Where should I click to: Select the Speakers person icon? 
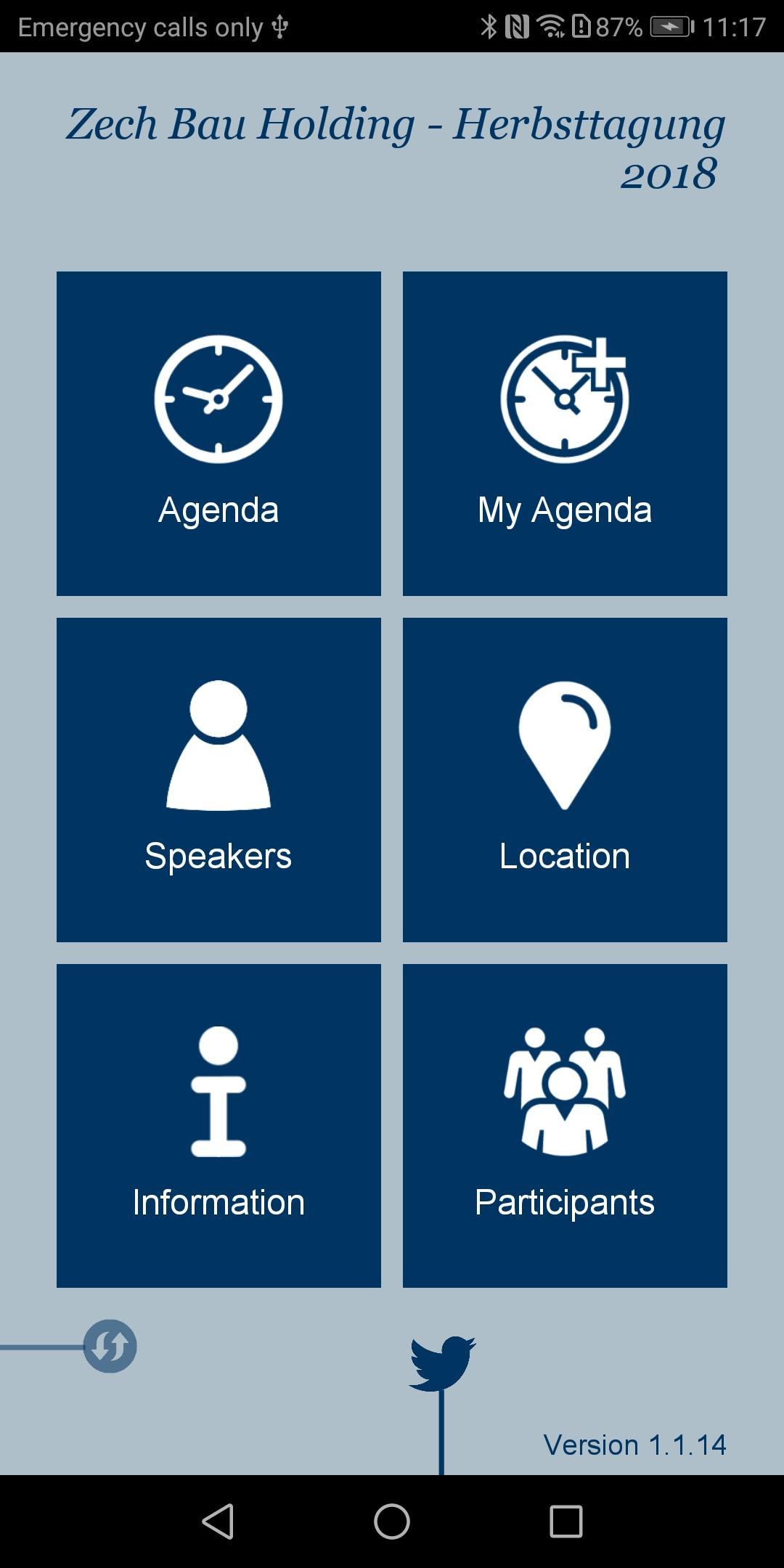[217, 748]
